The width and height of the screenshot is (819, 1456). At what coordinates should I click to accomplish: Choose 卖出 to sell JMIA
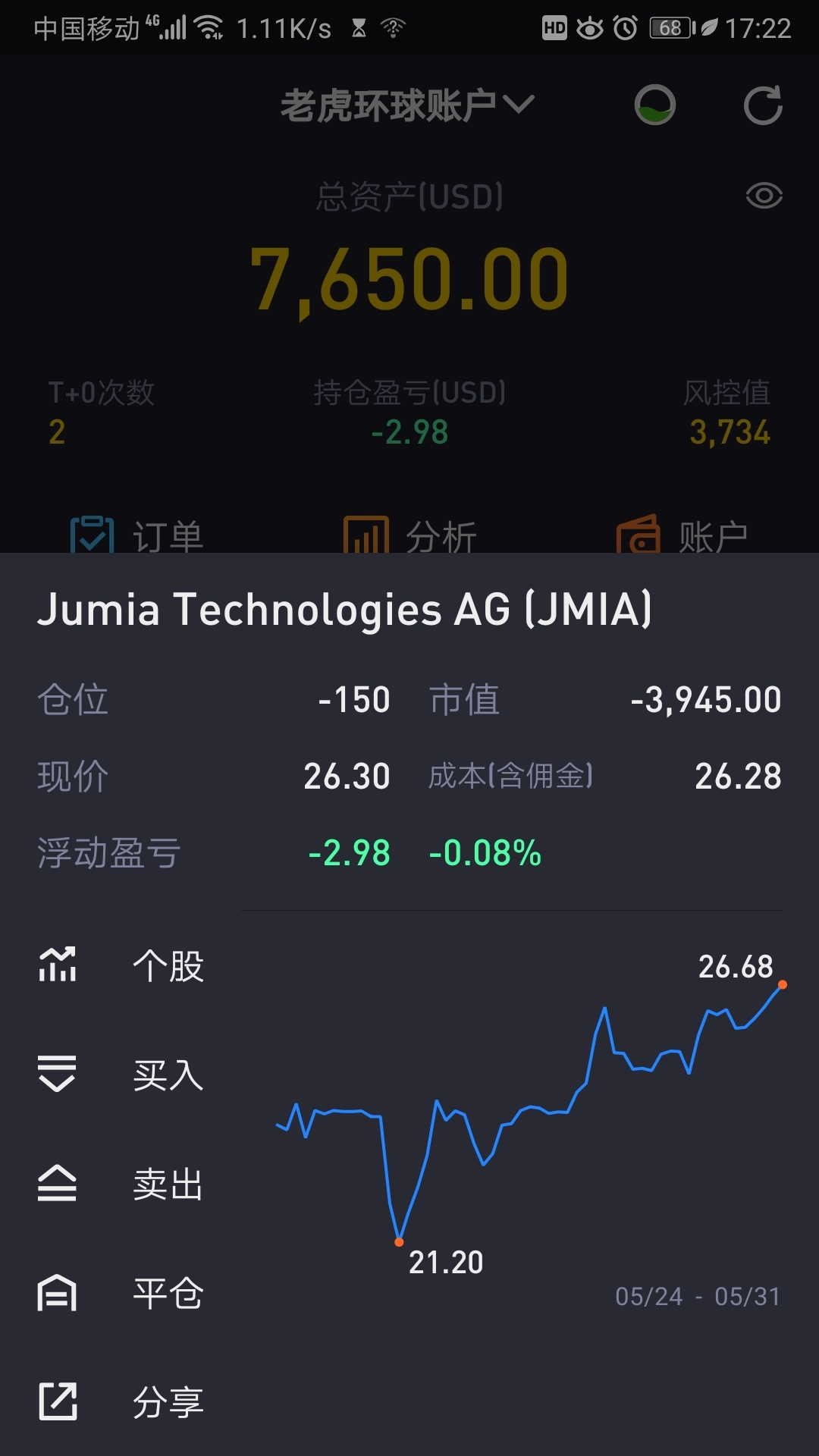point(121,1184)
